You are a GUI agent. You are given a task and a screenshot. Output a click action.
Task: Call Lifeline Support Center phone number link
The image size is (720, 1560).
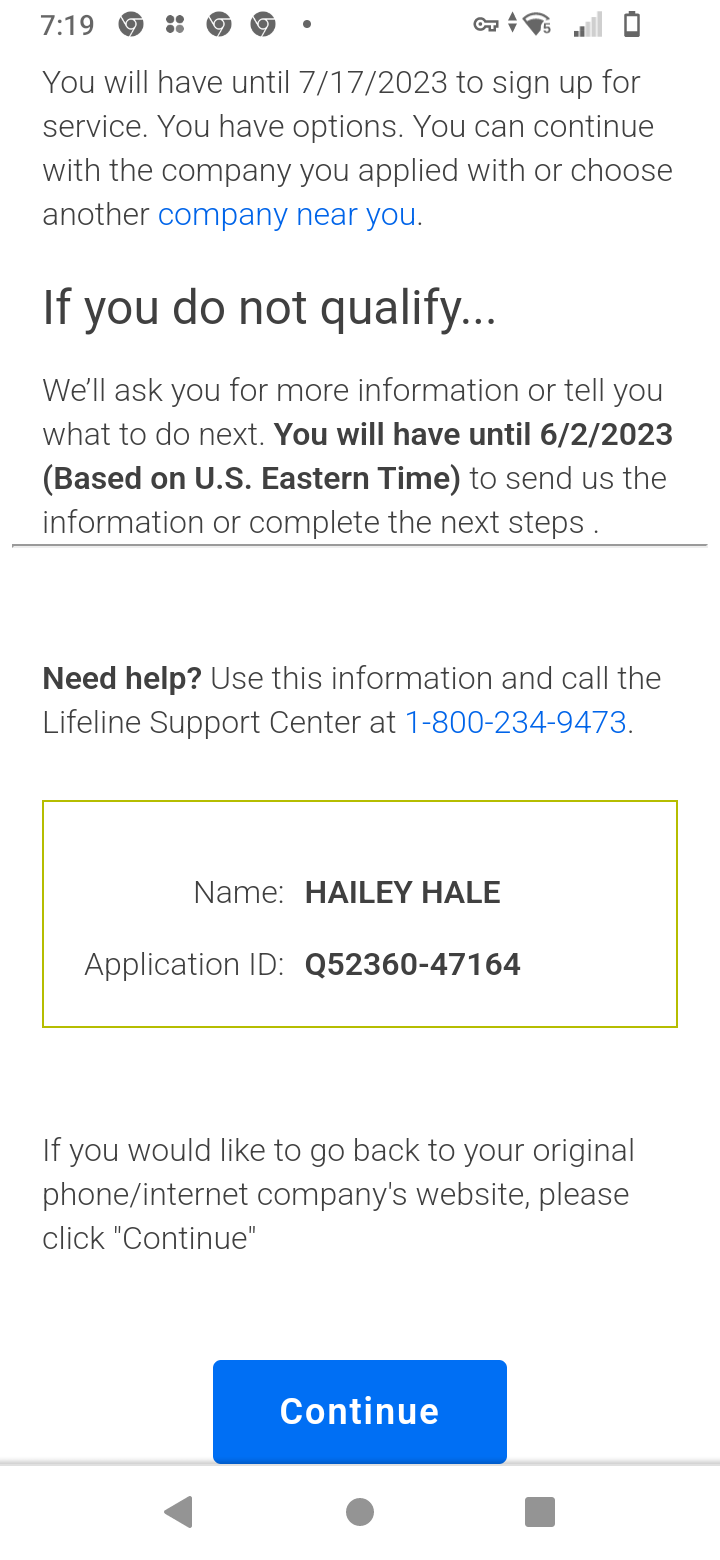click(515, 722)
